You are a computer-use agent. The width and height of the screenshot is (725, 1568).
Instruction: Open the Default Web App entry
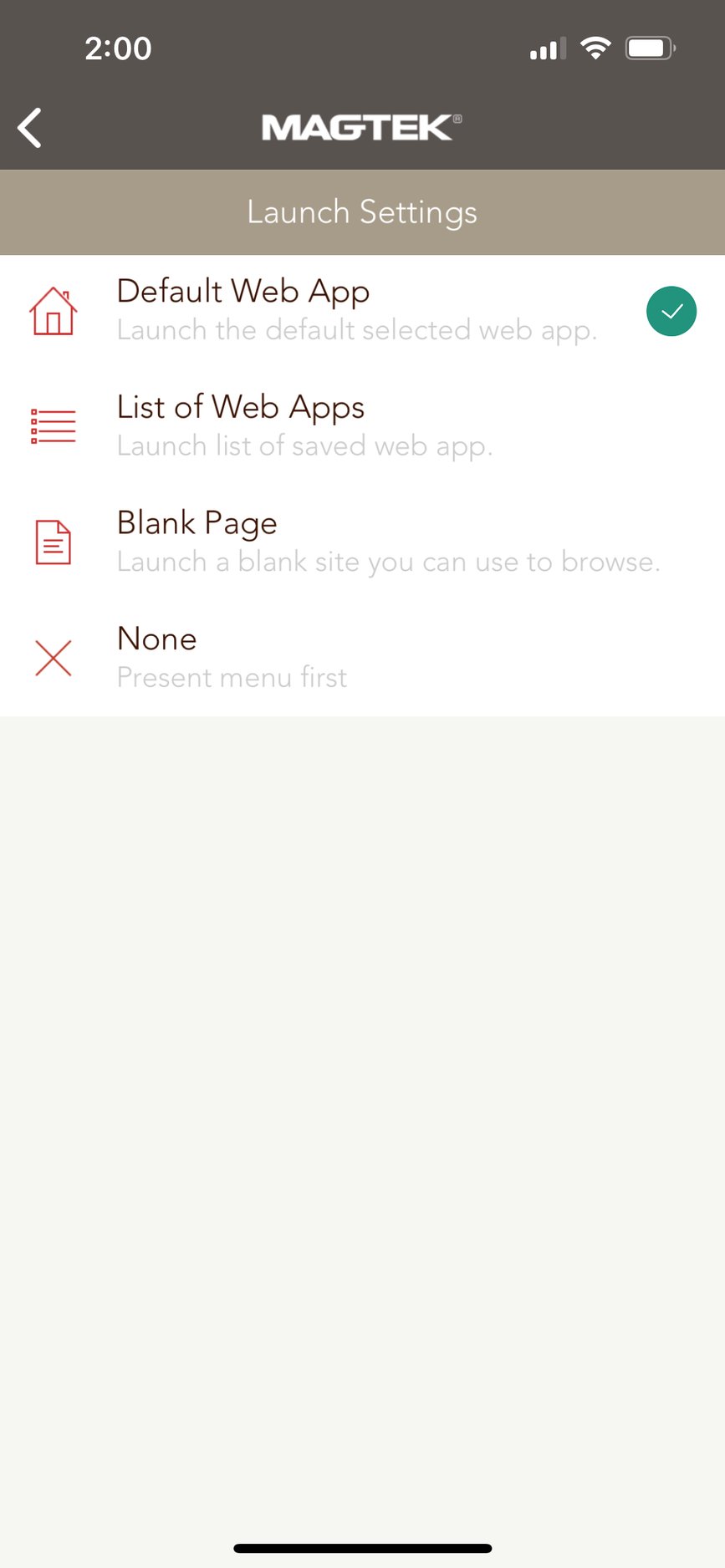[x=243, y=292]
